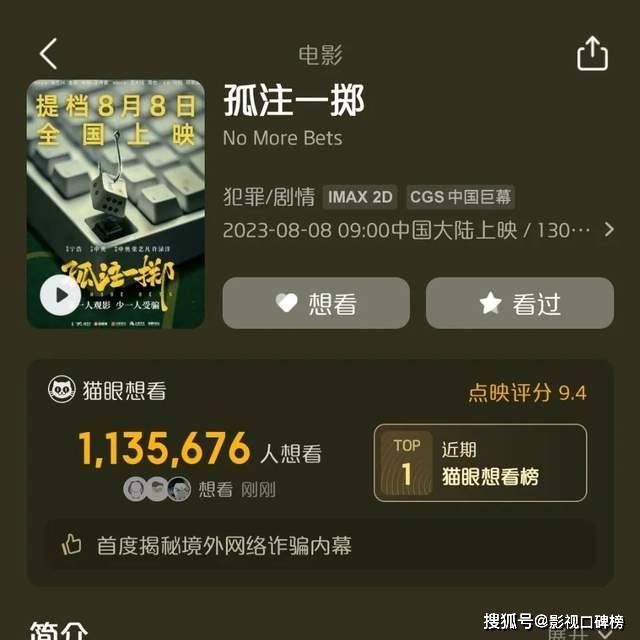Go back to the previous page
The image size is (640, 640).
pos(48,53)
